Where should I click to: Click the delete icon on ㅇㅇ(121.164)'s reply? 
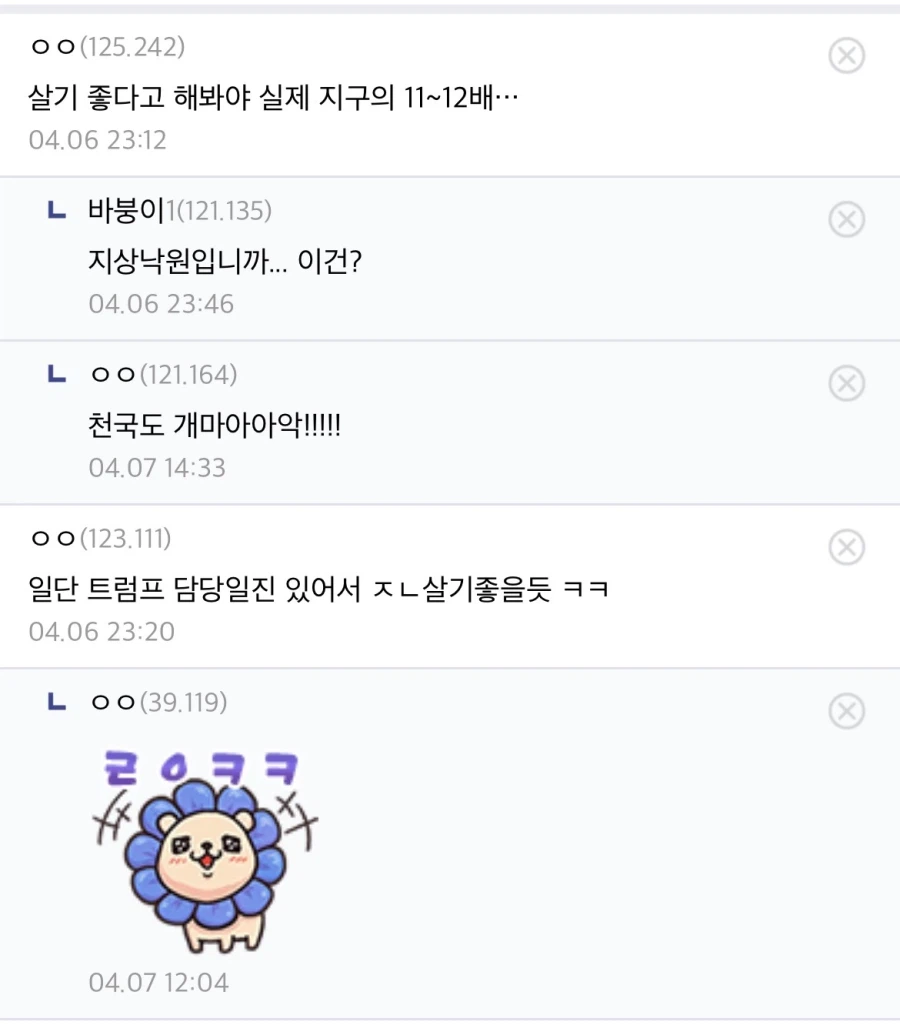click(x=847, y=383)
